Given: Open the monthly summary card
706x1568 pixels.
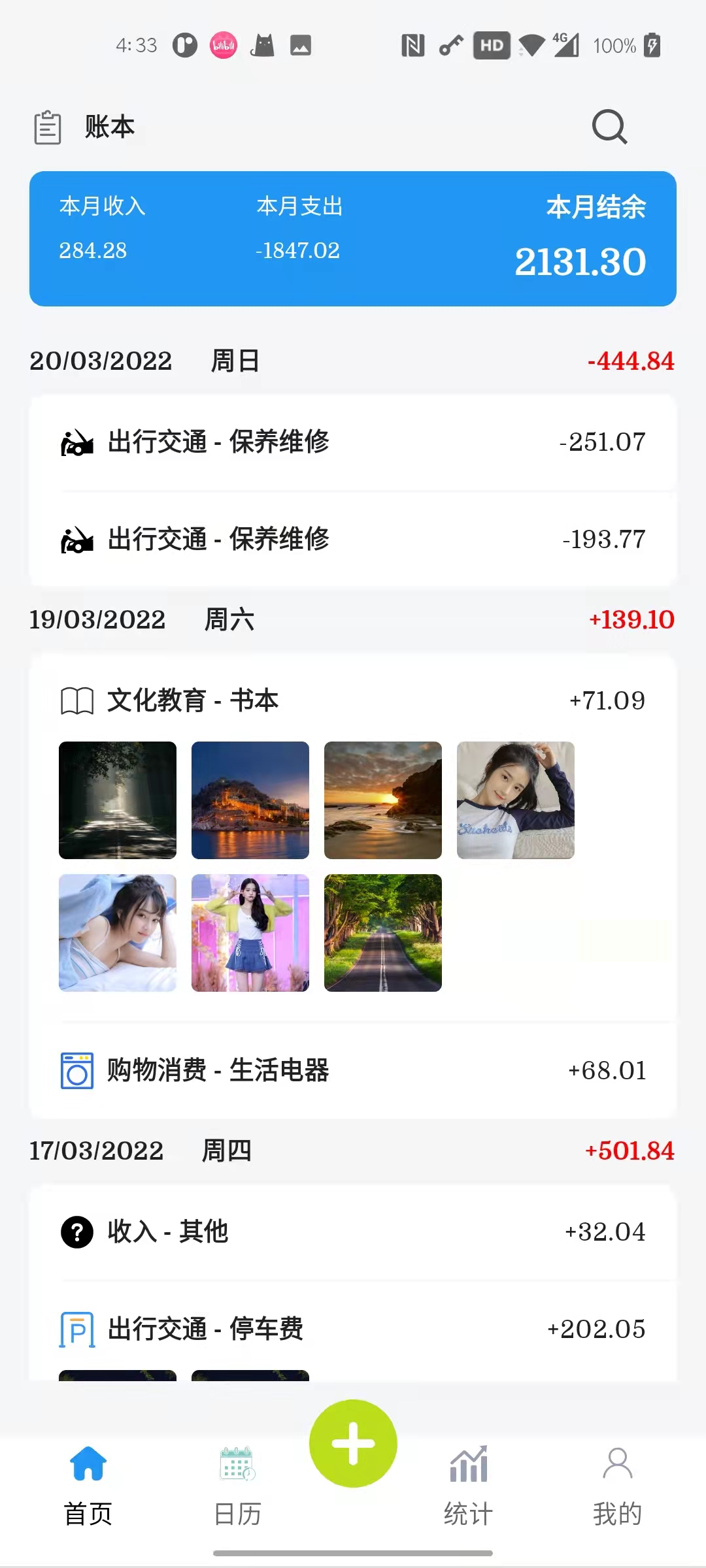Looking at the screenshot, I should 353,238.
